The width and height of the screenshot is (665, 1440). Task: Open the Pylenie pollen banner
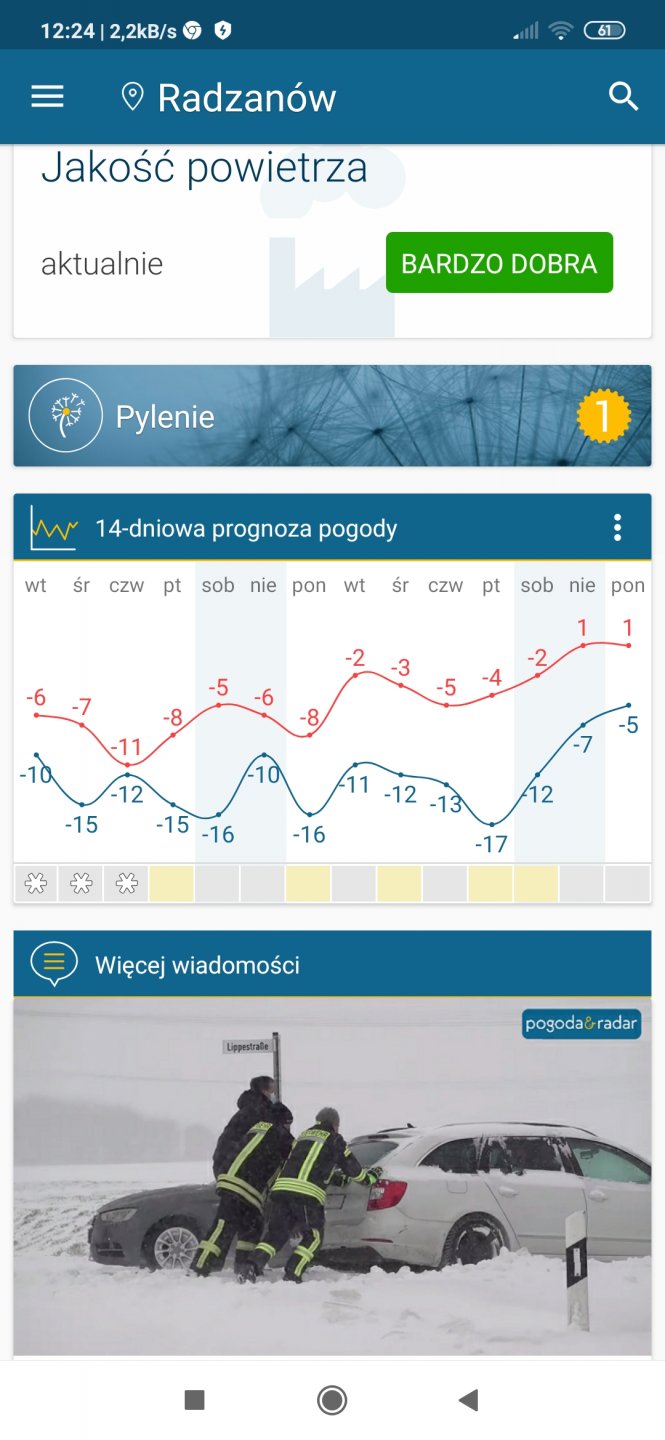pyautogui.click(x=332, y=416)
